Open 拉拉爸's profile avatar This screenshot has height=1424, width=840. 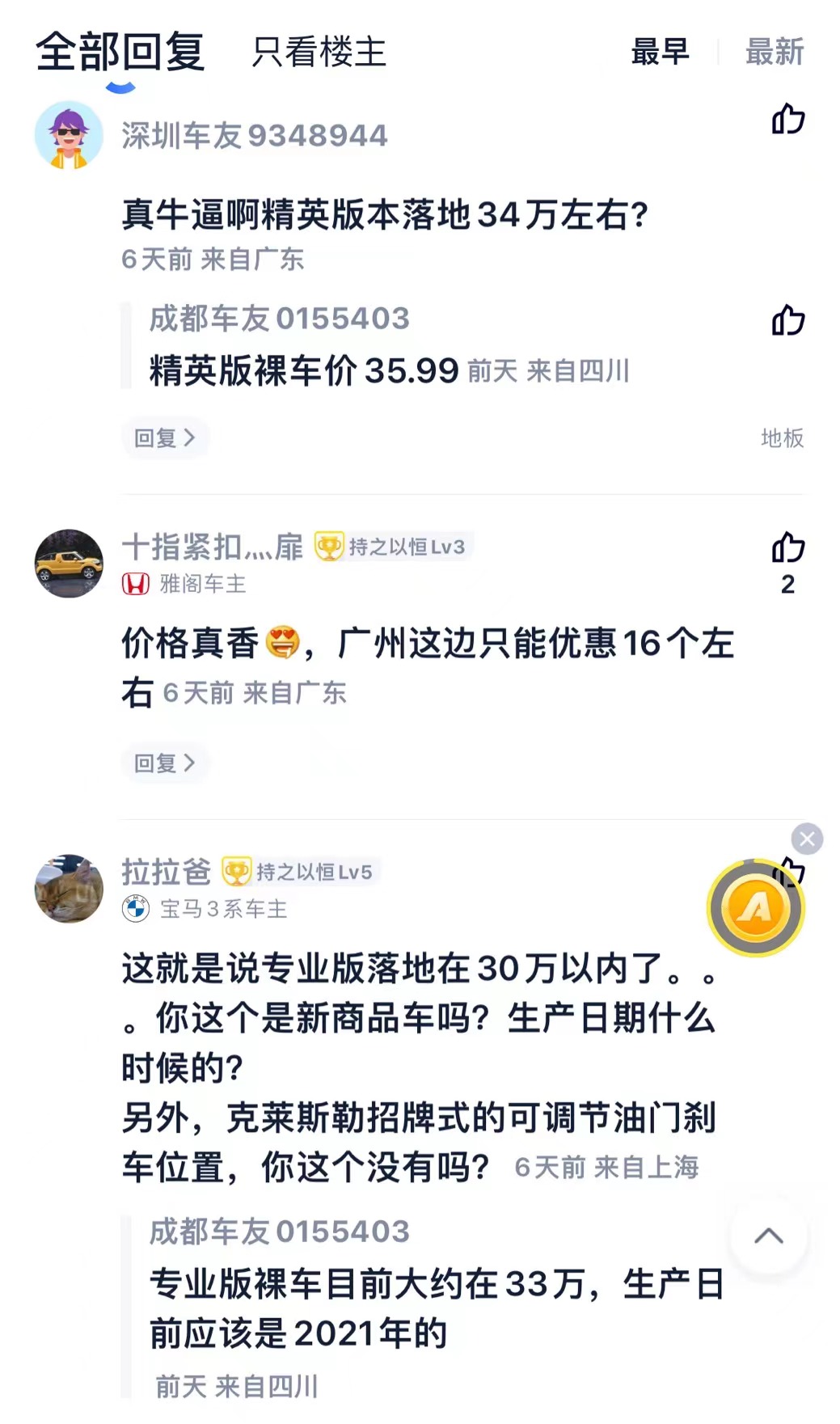click(69, 889)
